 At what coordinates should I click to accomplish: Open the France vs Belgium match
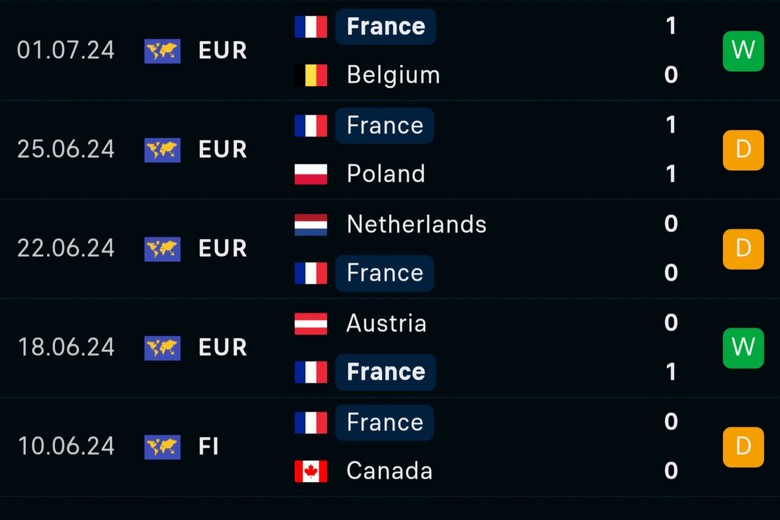390,50
